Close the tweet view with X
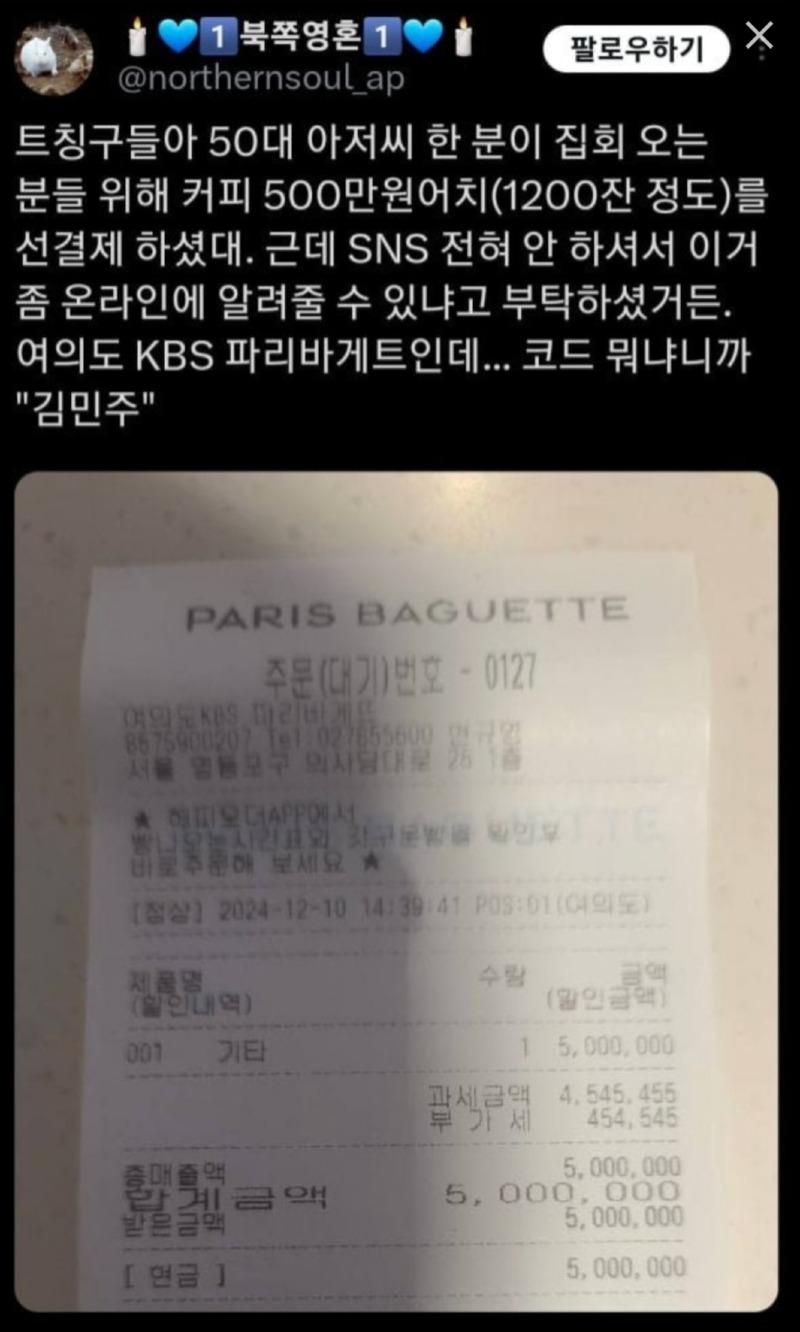The image size is (800, 1332). point(760,37)
